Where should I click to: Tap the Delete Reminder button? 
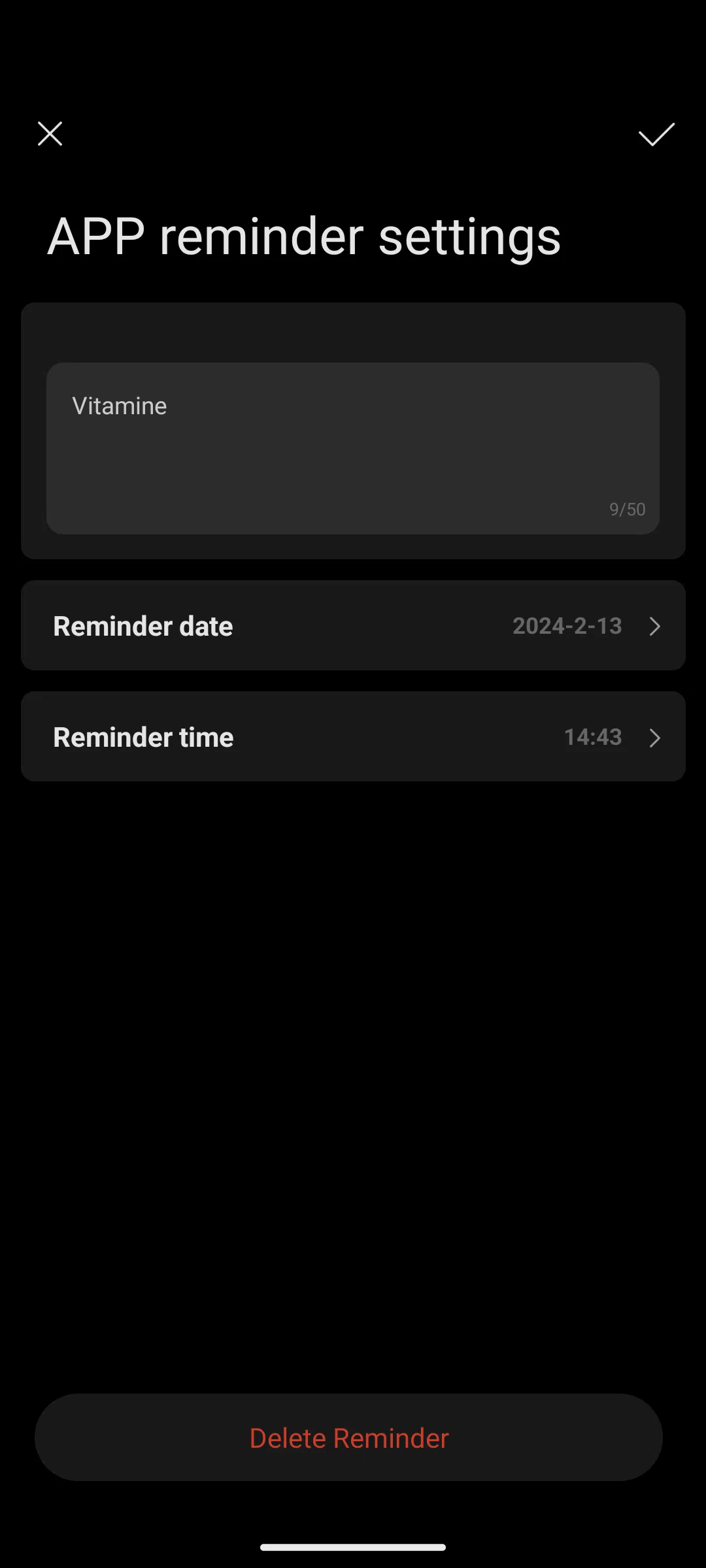(348, 1437)
